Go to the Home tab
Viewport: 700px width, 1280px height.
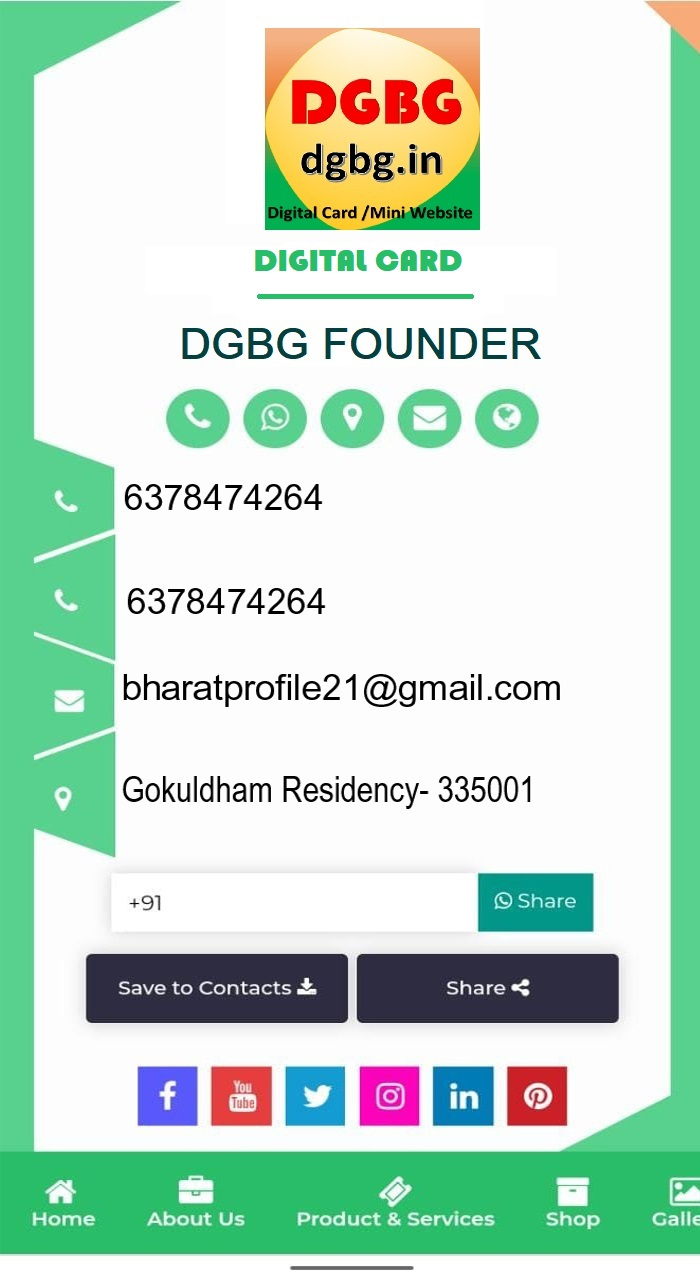63,1203
